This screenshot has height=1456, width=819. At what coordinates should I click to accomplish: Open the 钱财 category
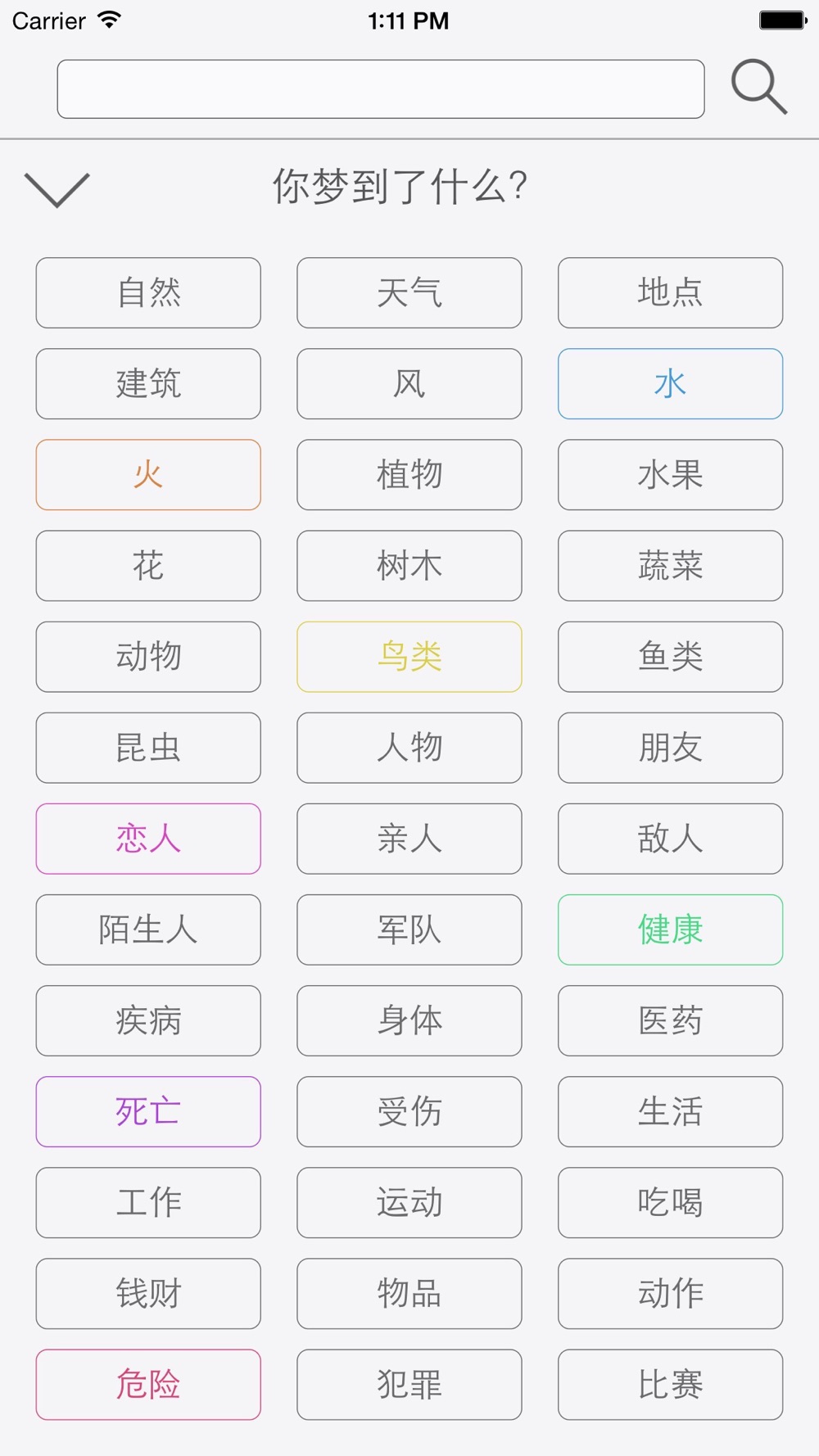pos(148,1294)
